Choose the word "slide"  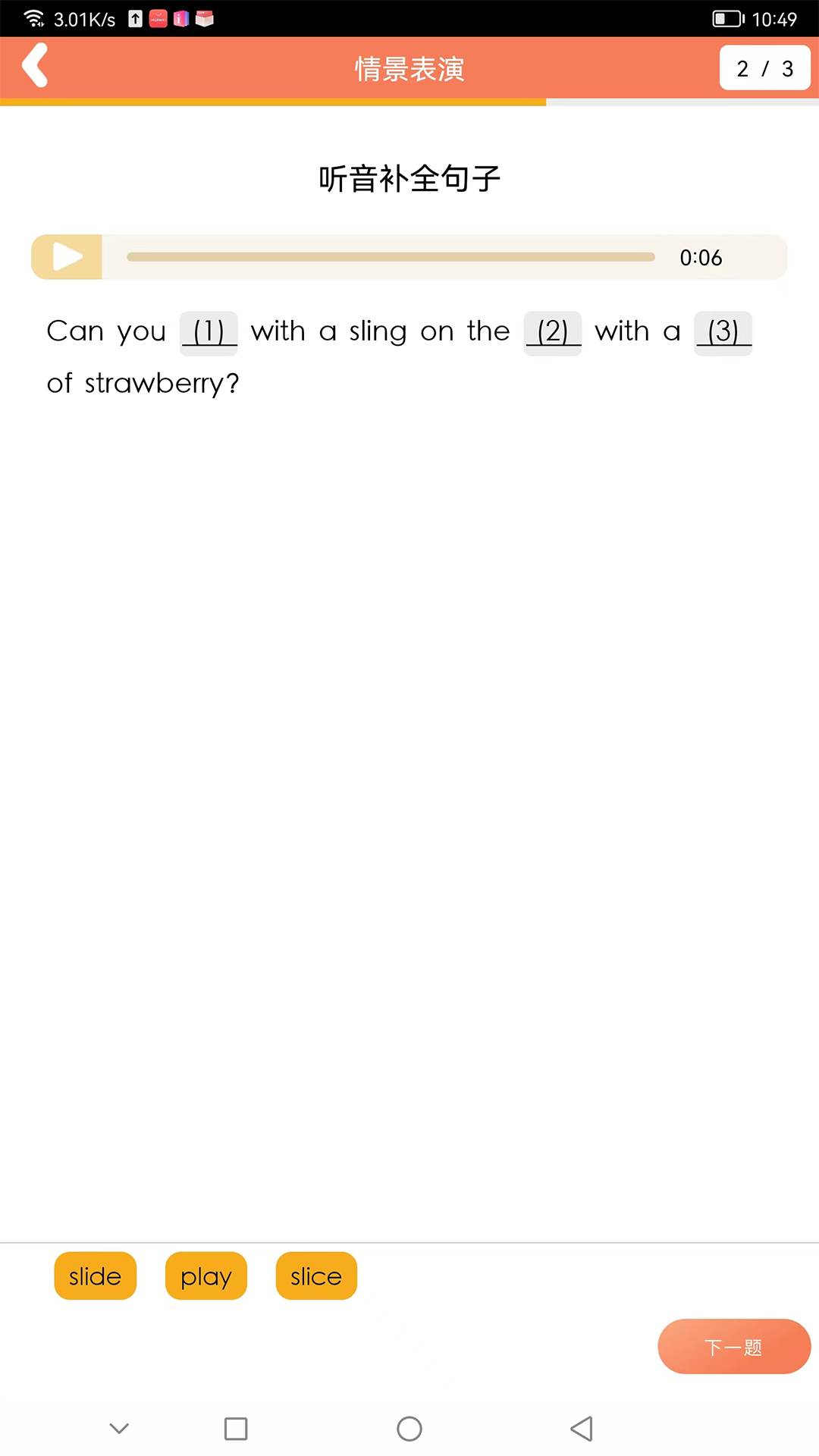point(96,1276)
